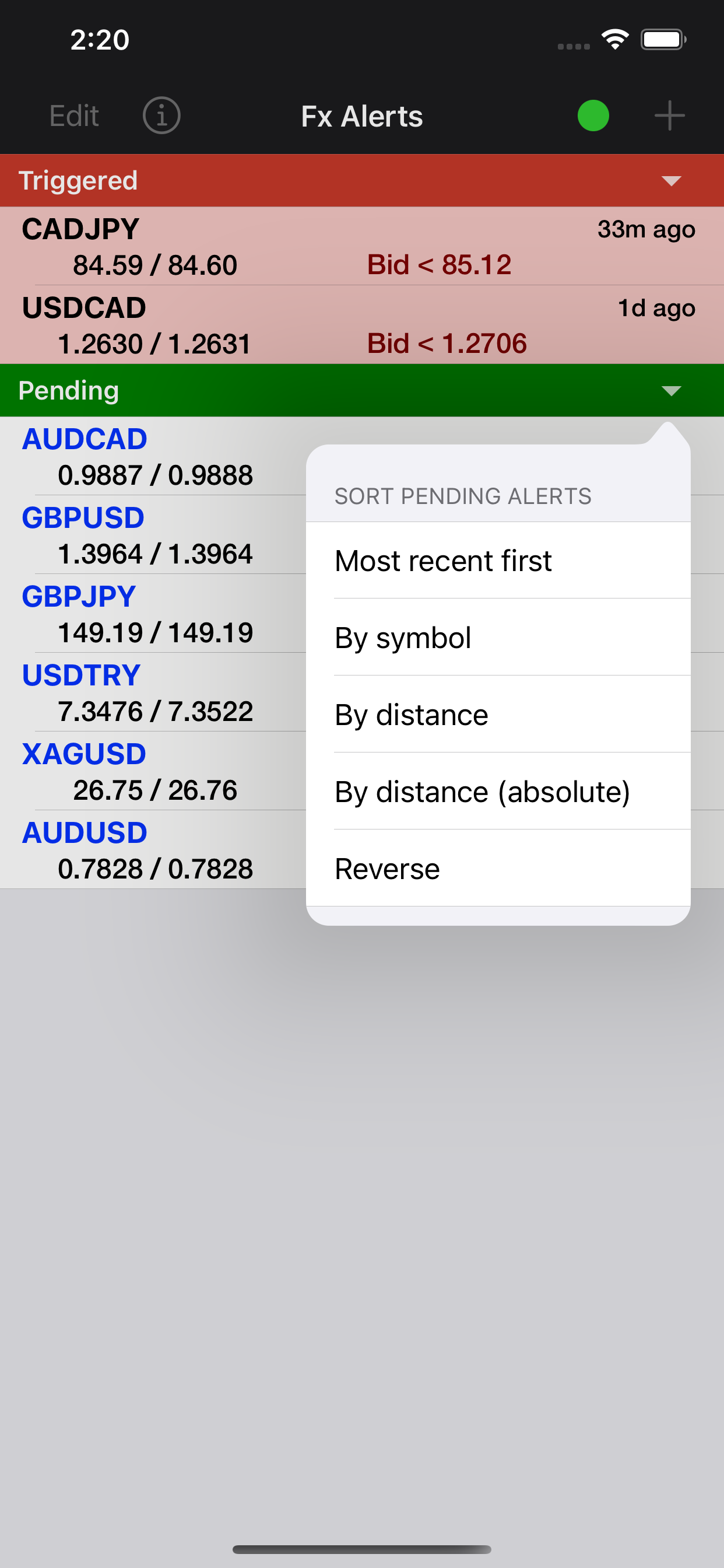Collapse the Triggered section with its chevron
Image resolution: width=724 pixels, height=1568 pixels.
click(x=671, y=180)
